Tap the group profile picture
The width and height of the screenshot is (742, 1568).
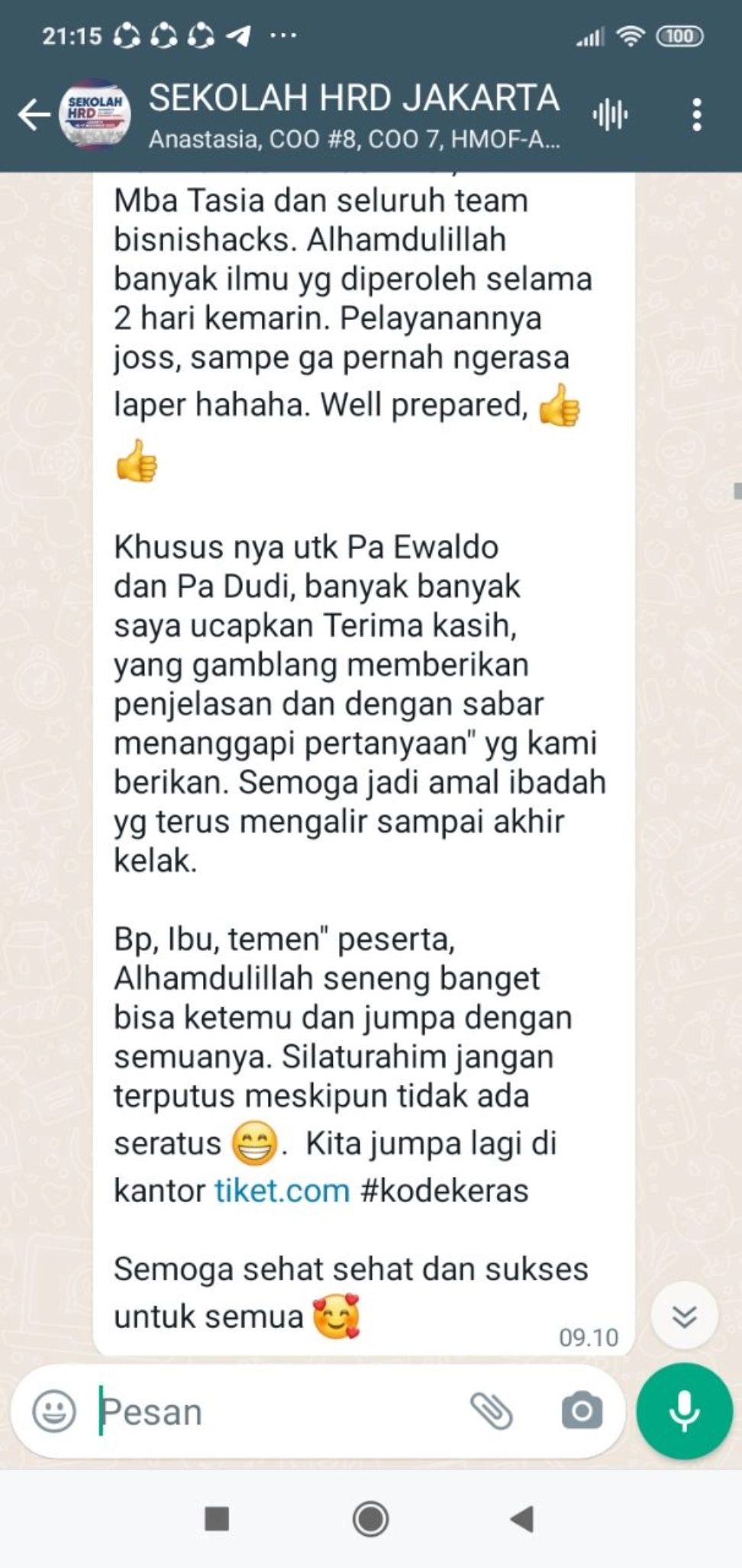[x=95, y=115]
